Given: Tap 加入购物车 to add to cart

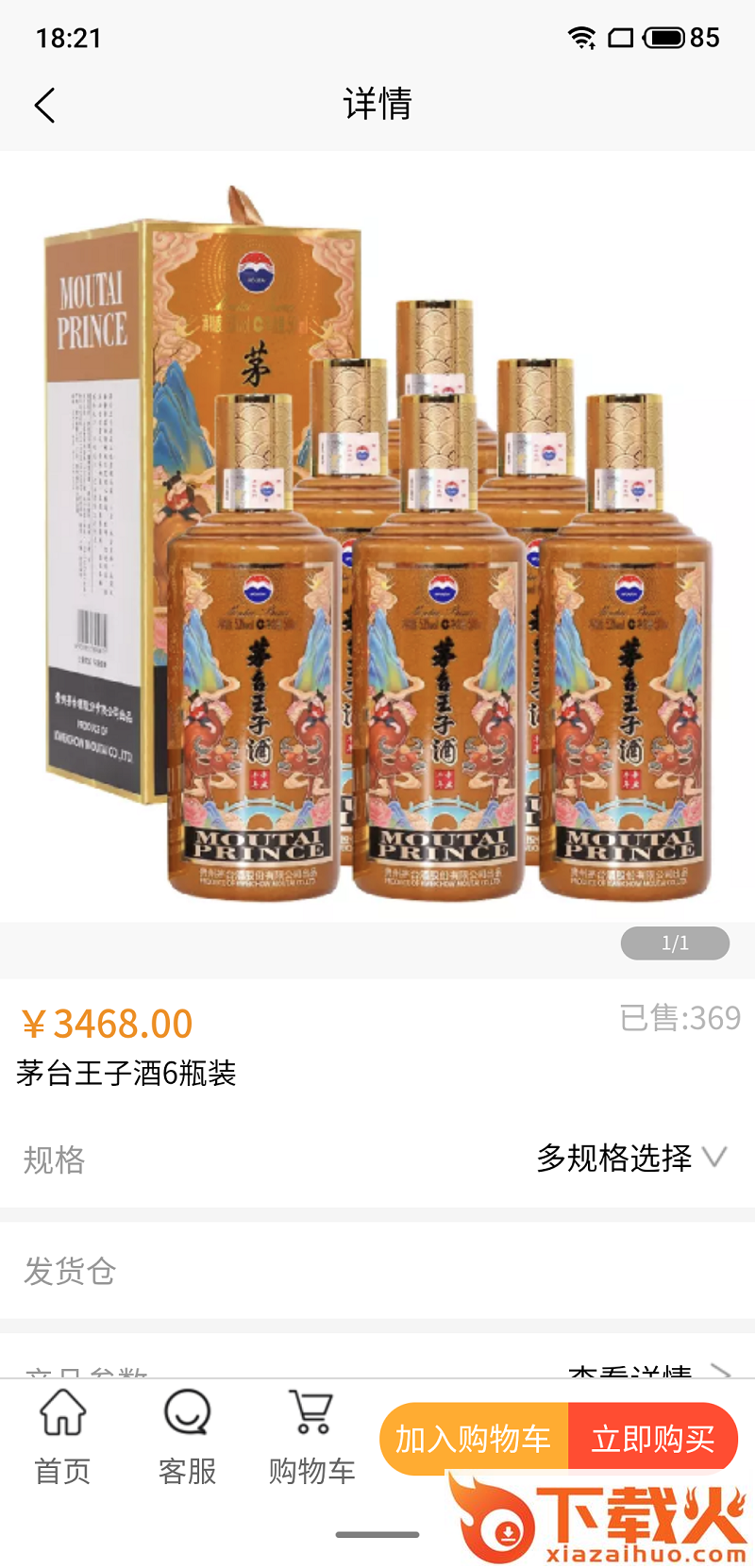Looking at the screenshot, I should (x=474, y=1439).
